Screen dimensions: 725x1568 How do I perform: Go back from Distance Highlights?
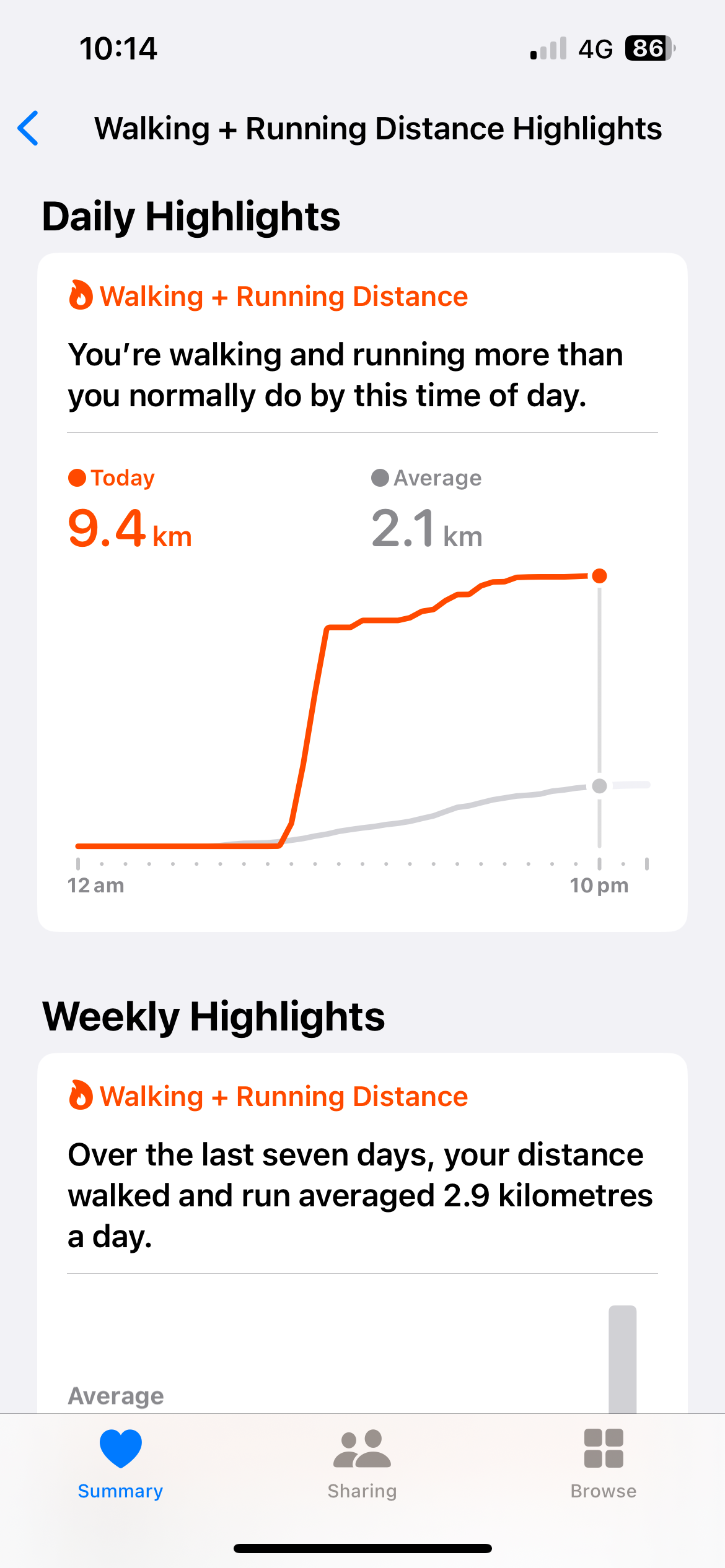tap(29, 129)
